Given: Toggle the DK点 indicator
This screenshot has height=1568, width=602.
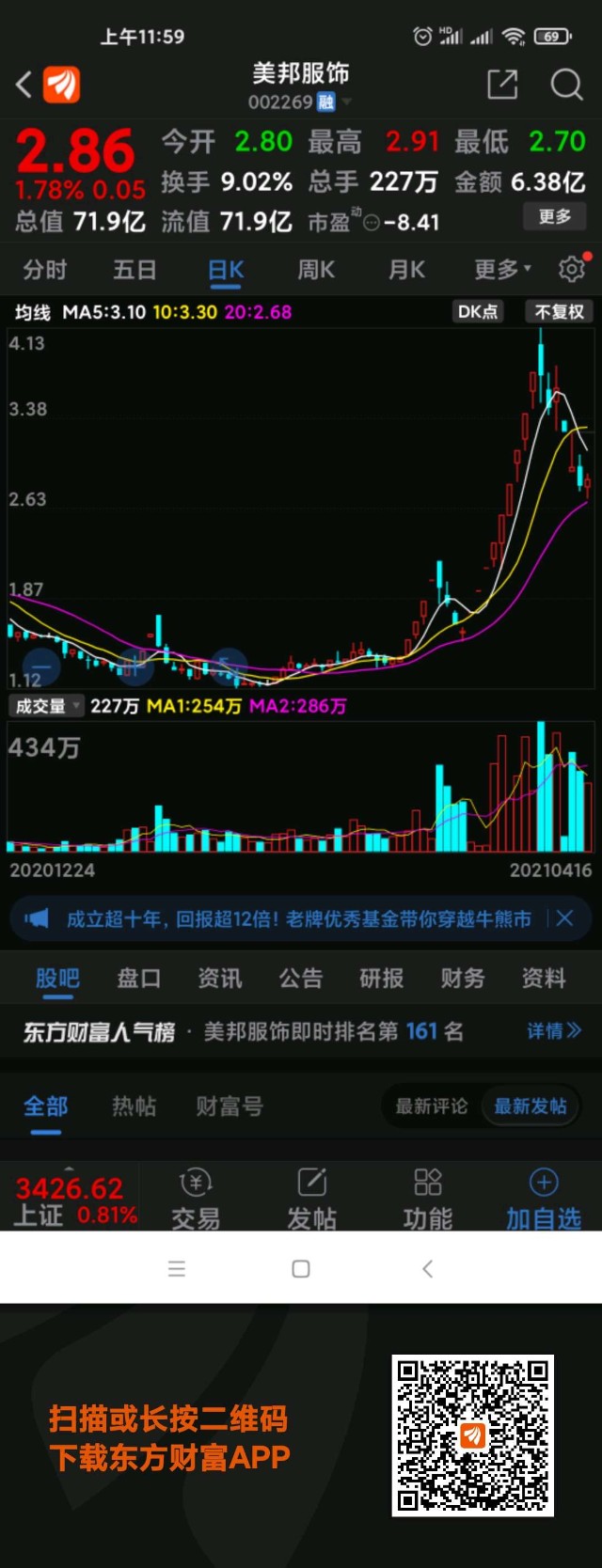Looking at the screenshot, I should (x=478, y=311).
